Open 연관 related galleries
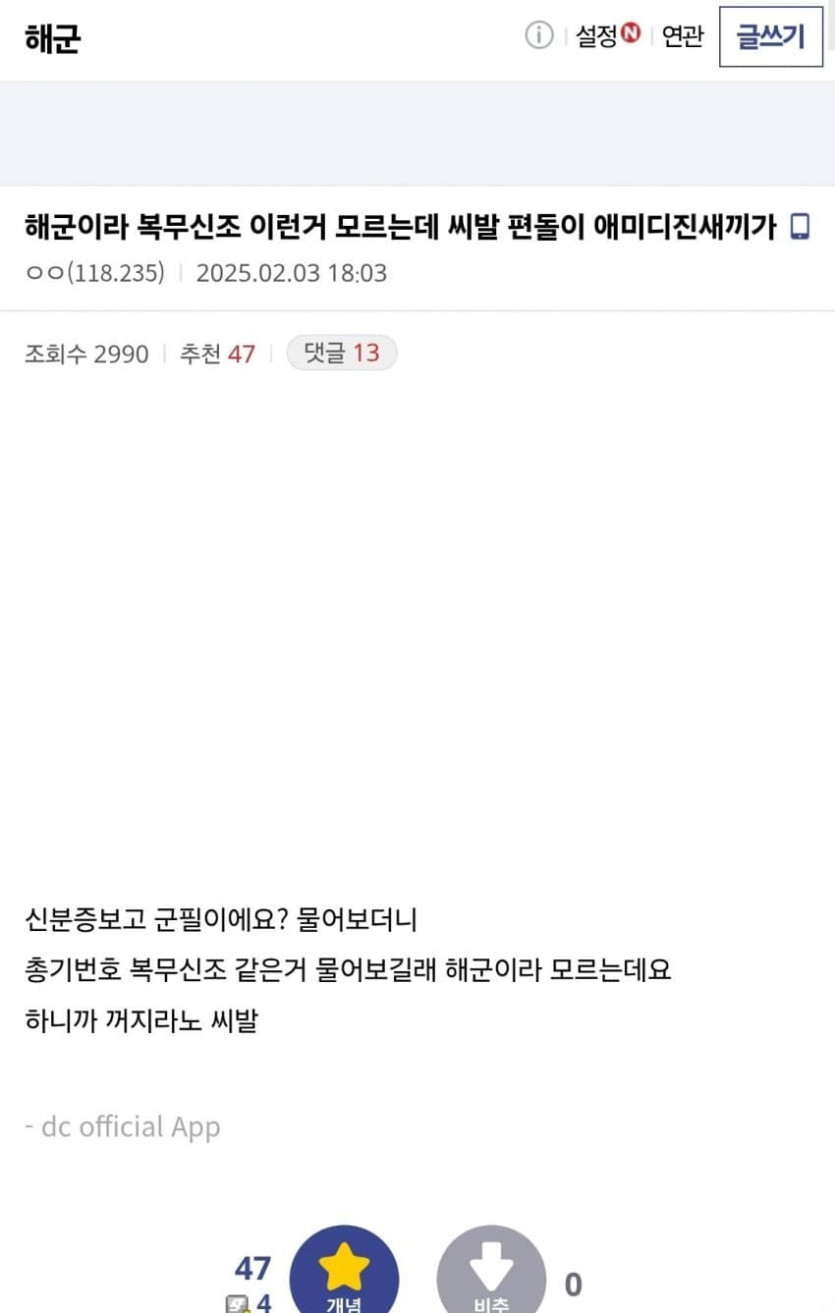 683,37
